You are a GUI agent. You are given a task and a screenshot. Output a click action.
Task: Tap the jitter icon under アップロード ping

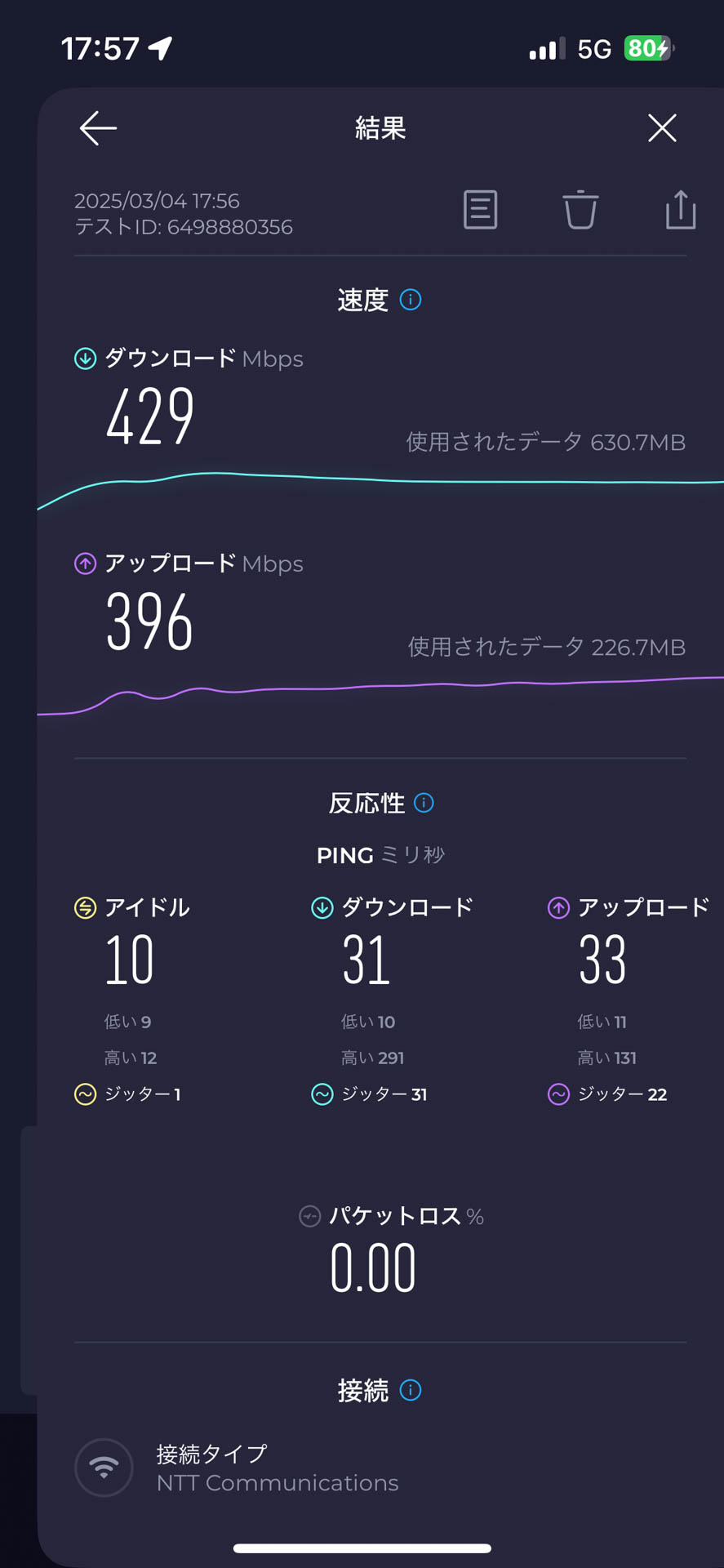[x=557, y=1093]
